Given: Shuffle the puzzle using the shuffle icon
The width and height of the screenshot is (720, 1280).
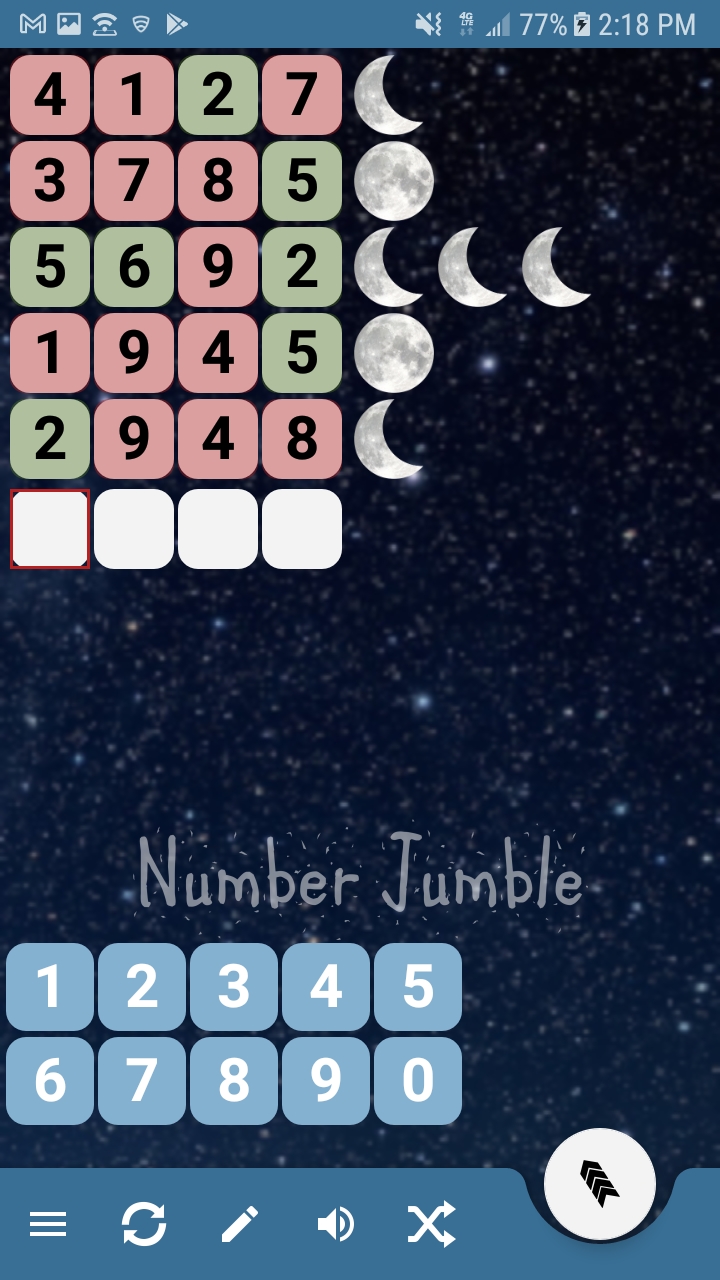Looking at the screenshot, I should pos(432,1222).
